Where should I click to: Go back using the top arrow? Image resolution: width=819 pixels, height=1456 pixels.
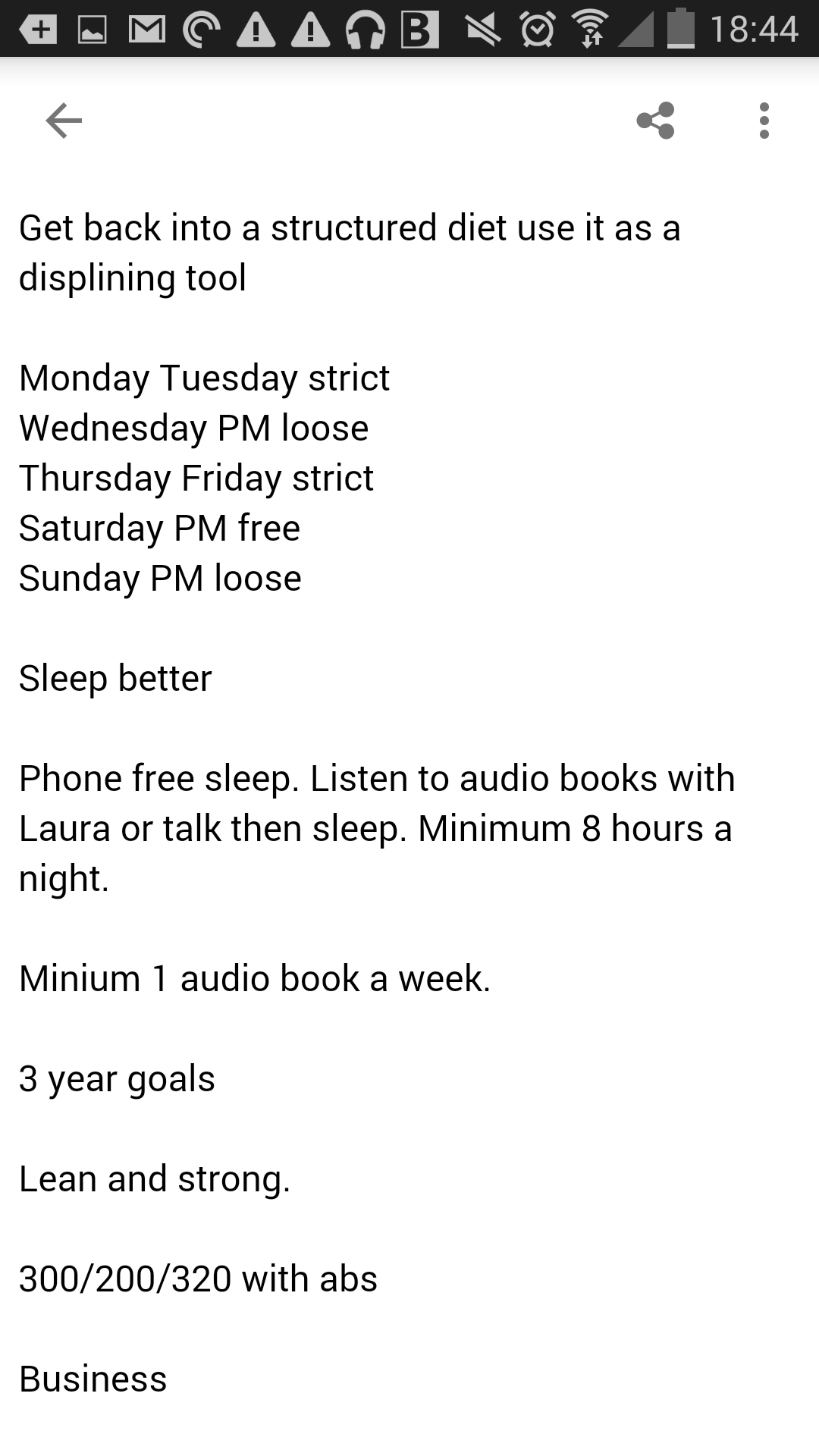pos(64,121)
